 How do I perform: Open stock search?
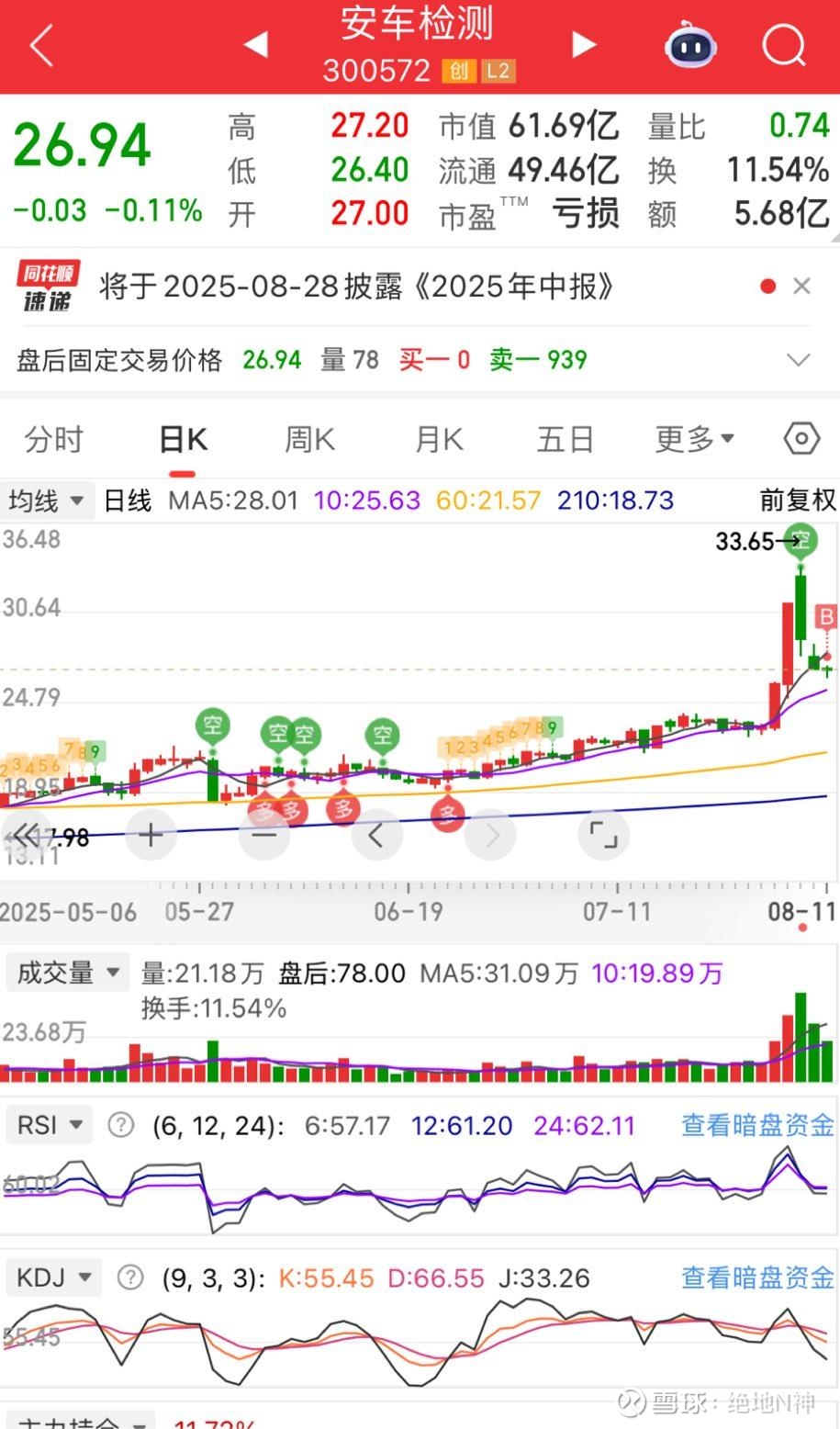(x=783, y=44)
